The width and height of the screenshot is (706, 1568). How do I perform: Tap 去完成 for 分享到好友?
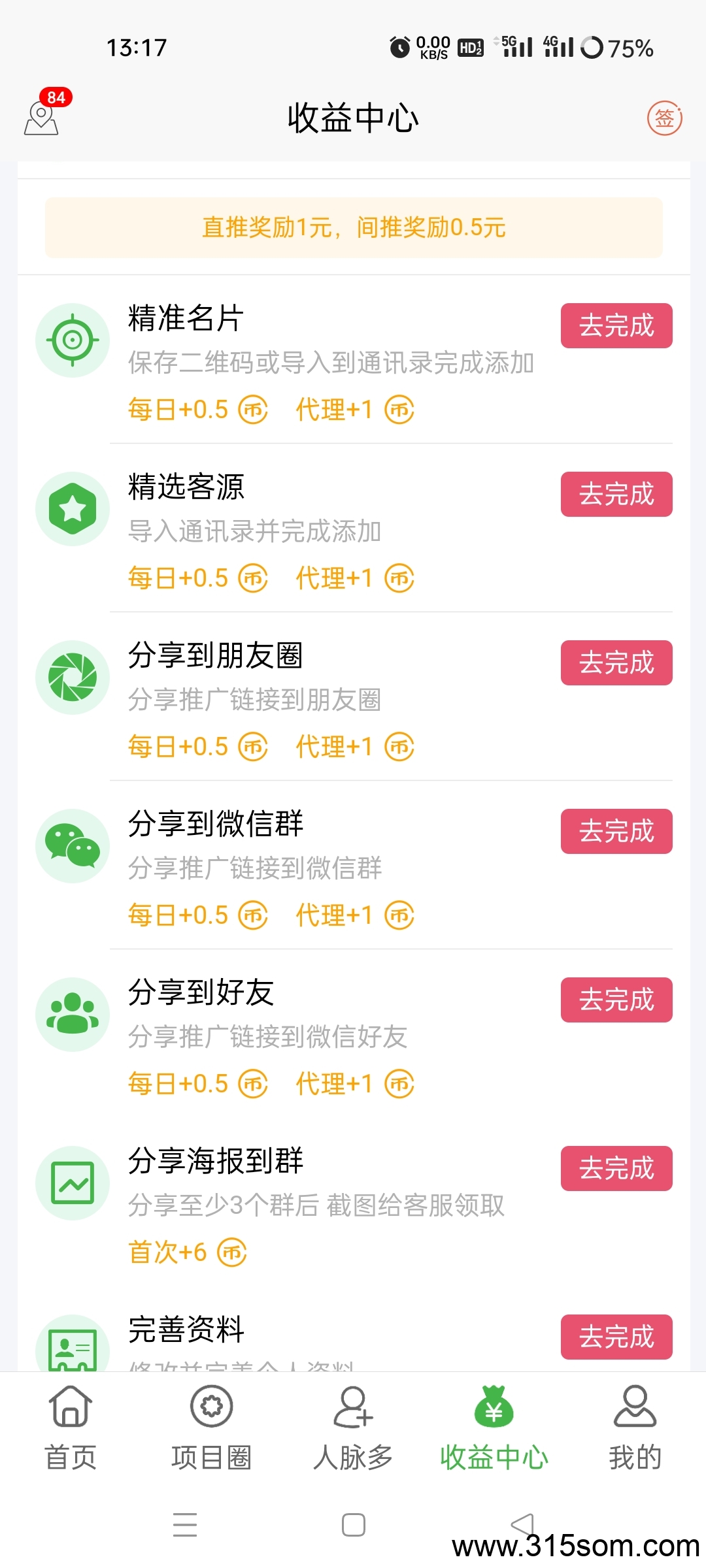click(616, 1000)
